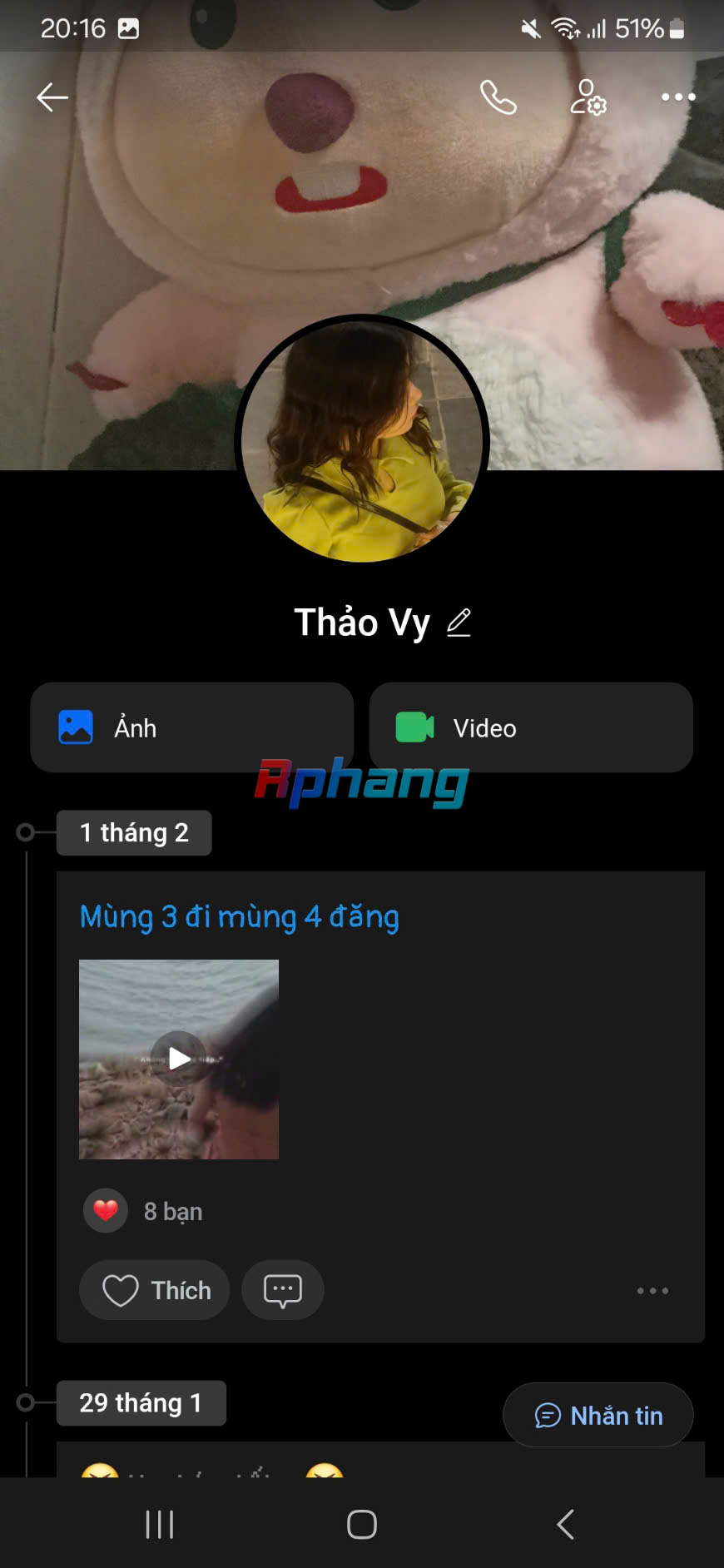View Thảo Vy's profile picture
This screenshot has height=1568, width=724.
click(x=362, y=439)
